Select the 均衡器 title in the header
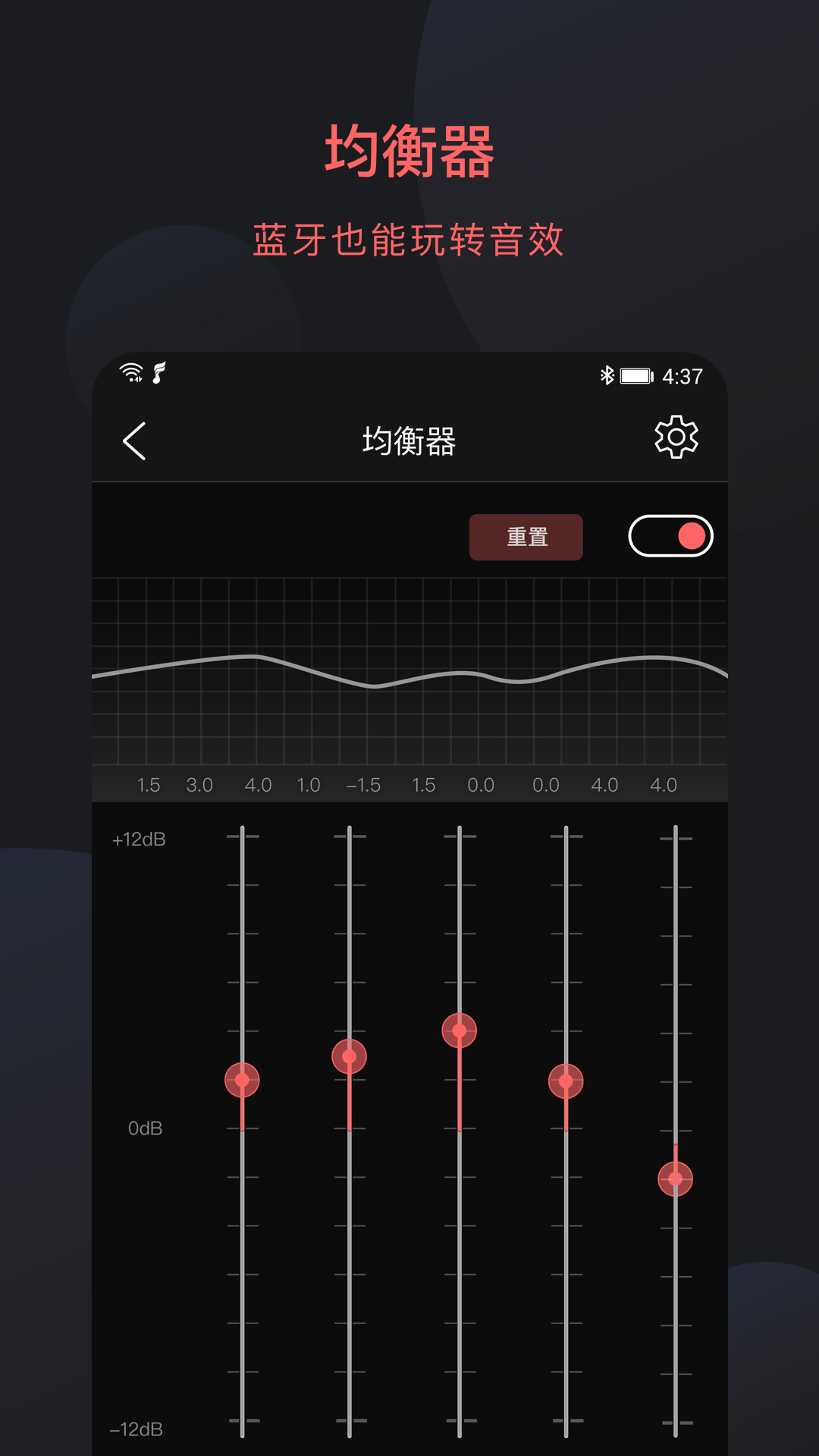 [x=409, y=440]
